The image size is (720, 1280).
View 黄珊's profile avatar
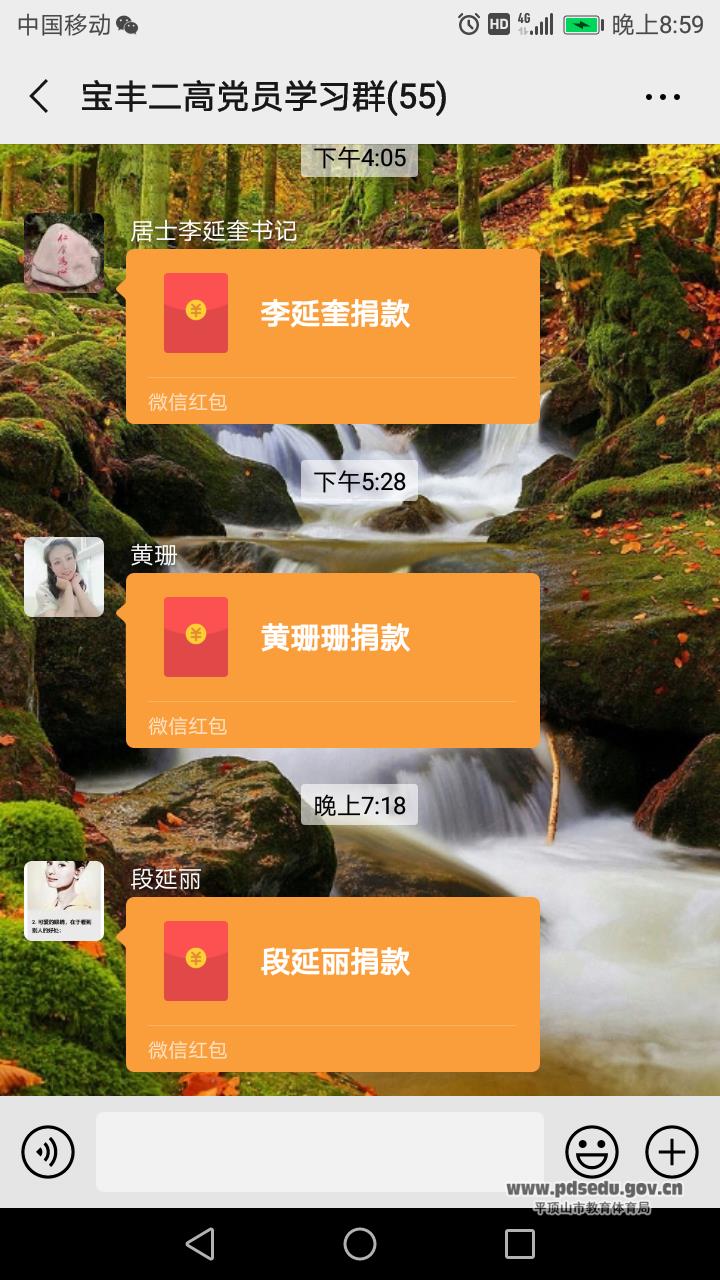click(64, 577)
